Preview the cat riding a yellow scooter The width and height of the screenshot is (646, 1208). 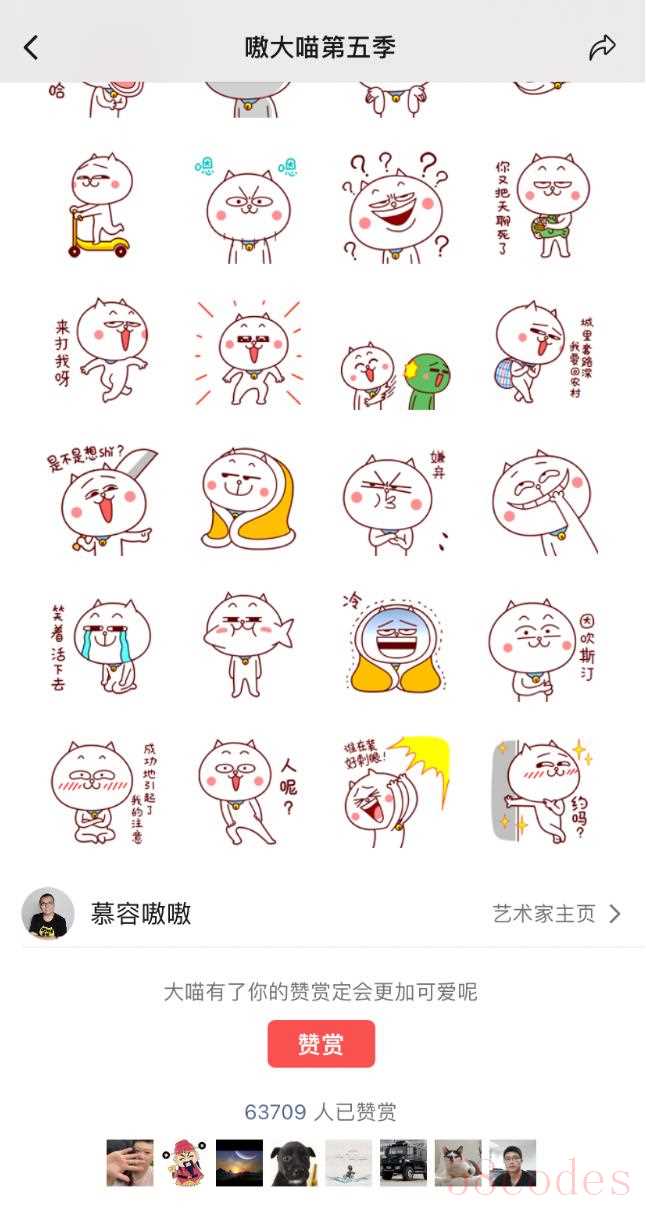100,206
